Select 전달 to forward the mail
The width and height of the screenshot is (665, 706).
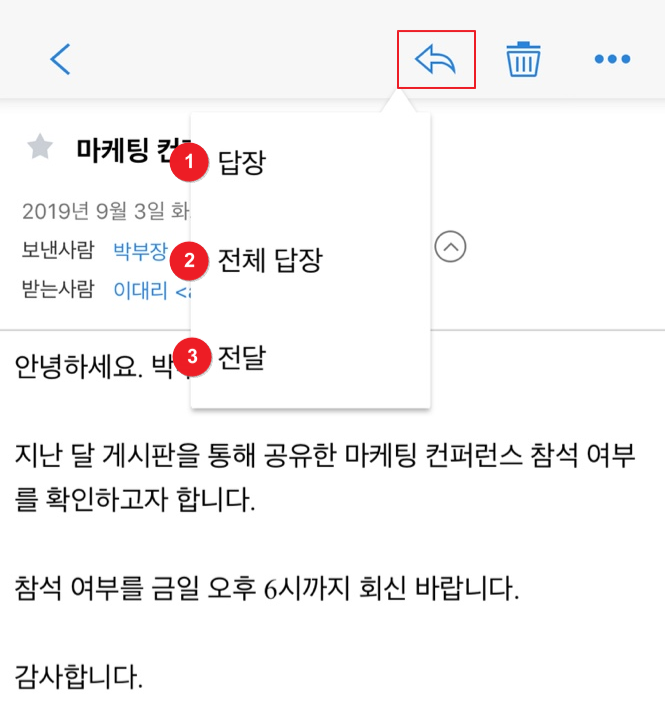pos(242,357)
